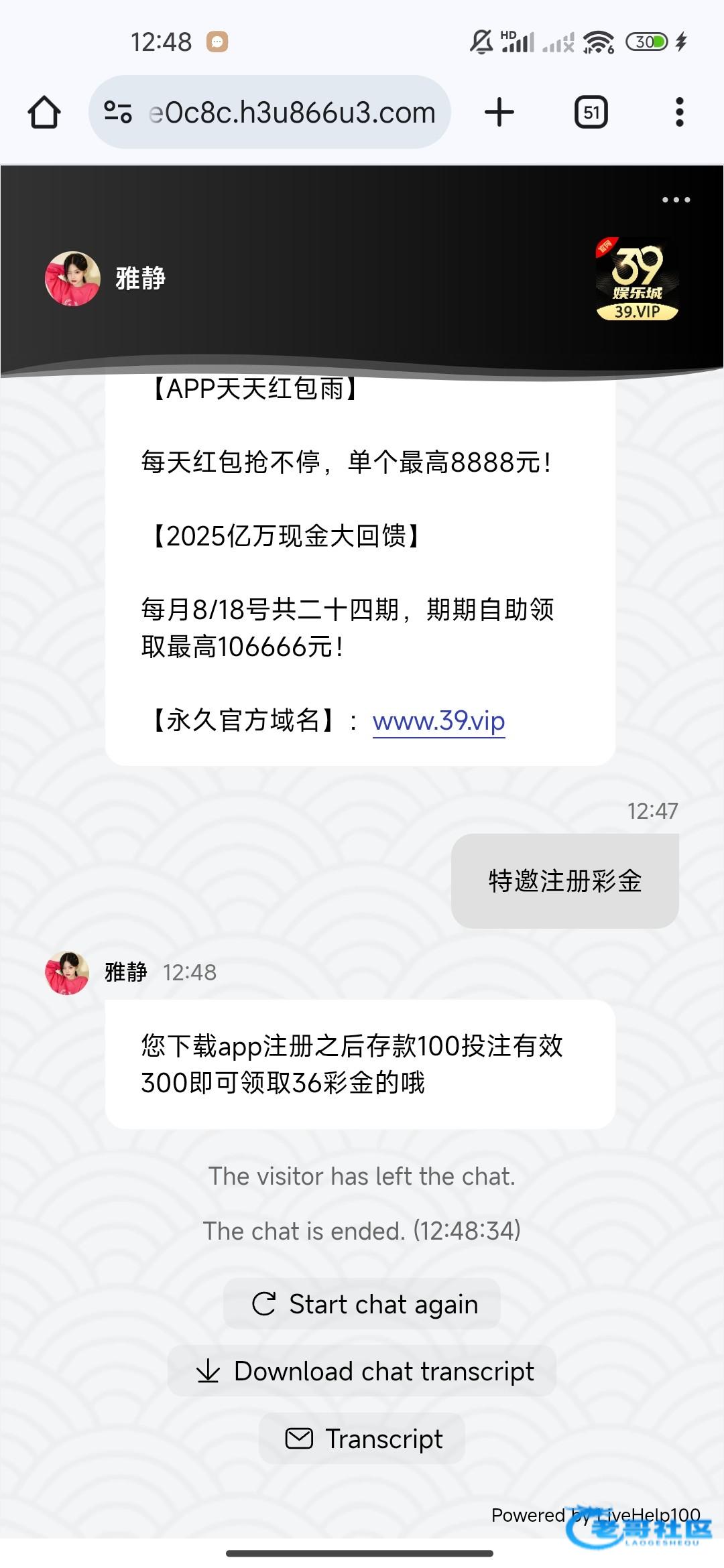The height and width of the screenshot is (1568, 724).
Task: Open the tab switcher showing 51 tabs
Action: pos(591,113)
